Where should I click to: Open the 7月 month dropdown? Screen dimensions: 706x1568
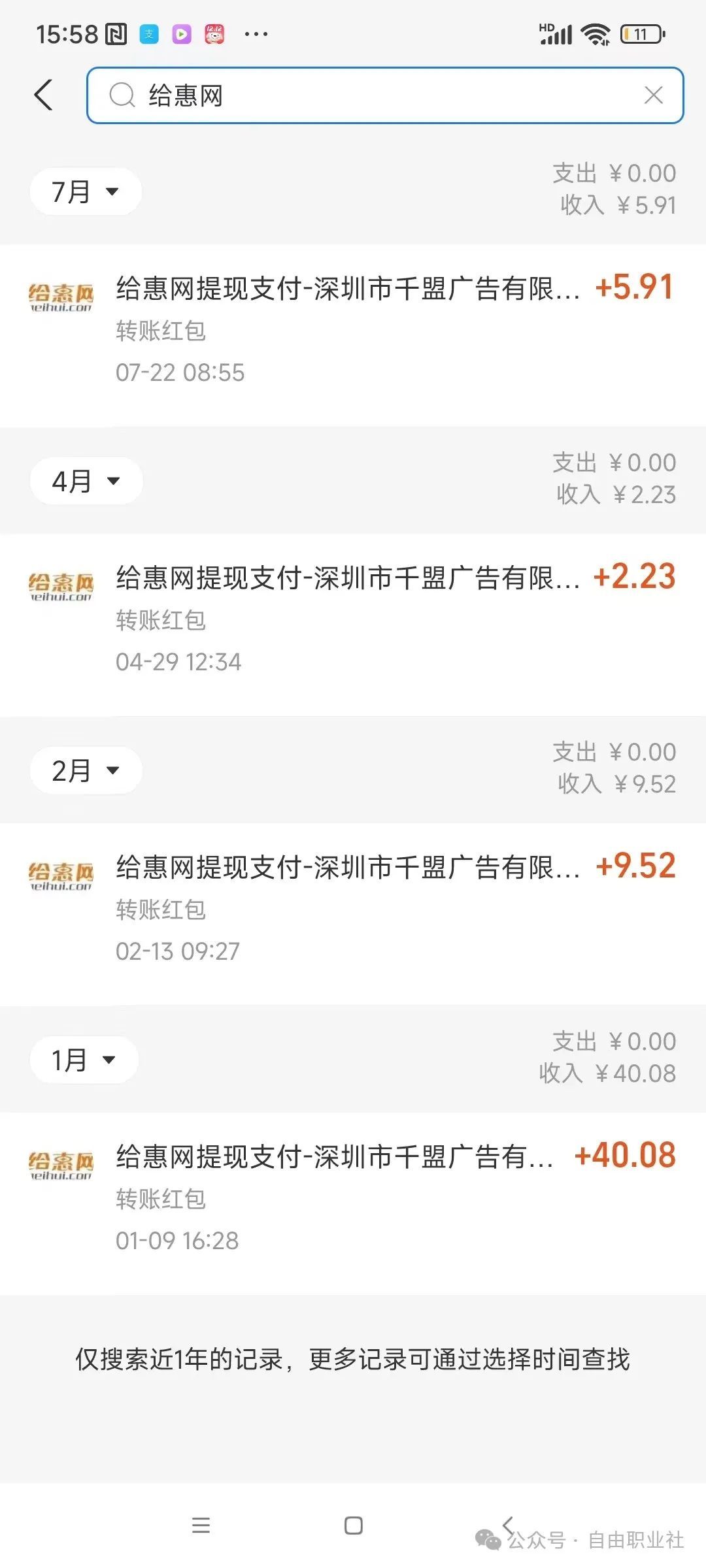pos(85,192)
